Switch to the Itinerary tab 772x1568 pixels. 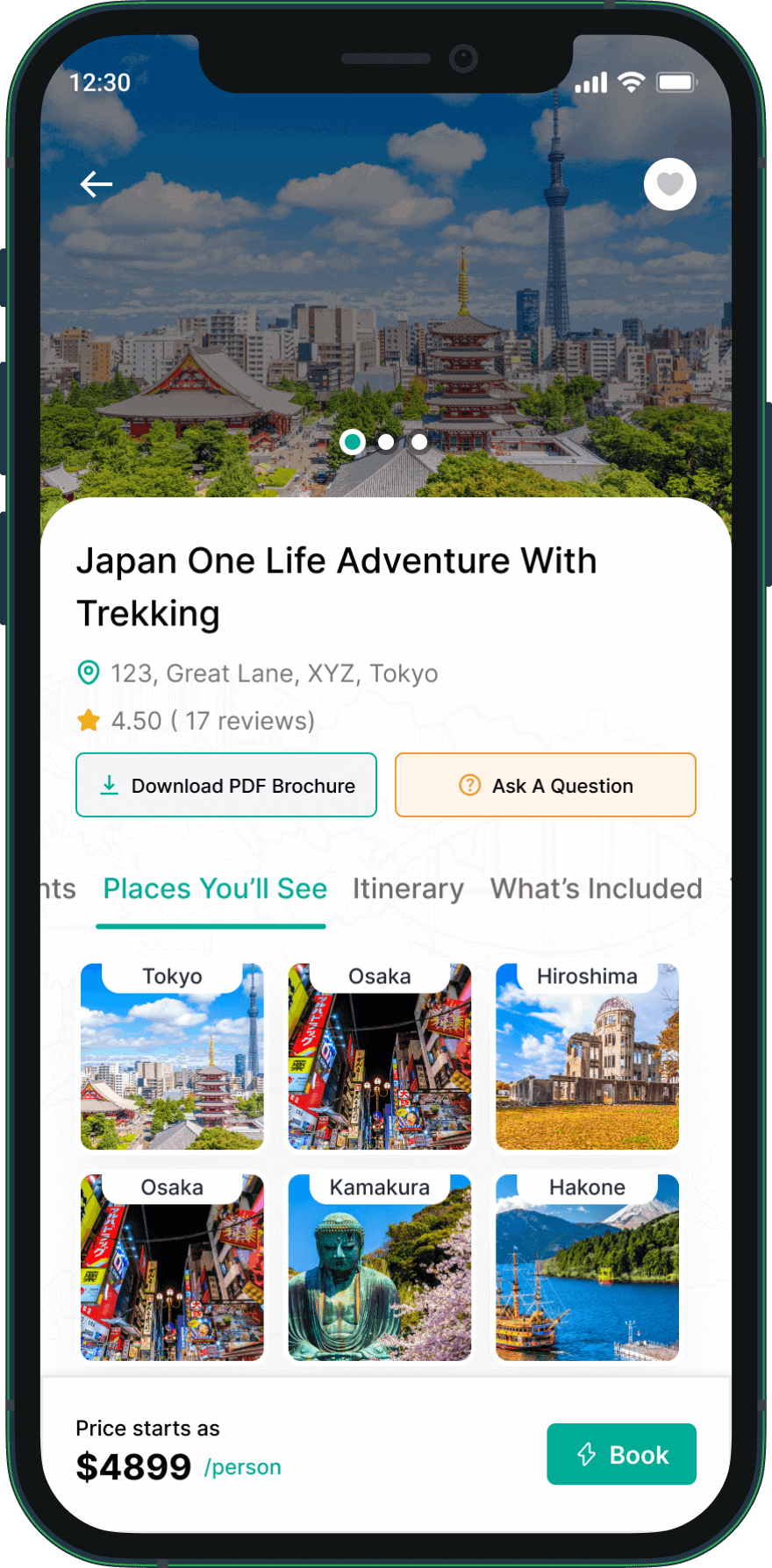tap(408, 889)
